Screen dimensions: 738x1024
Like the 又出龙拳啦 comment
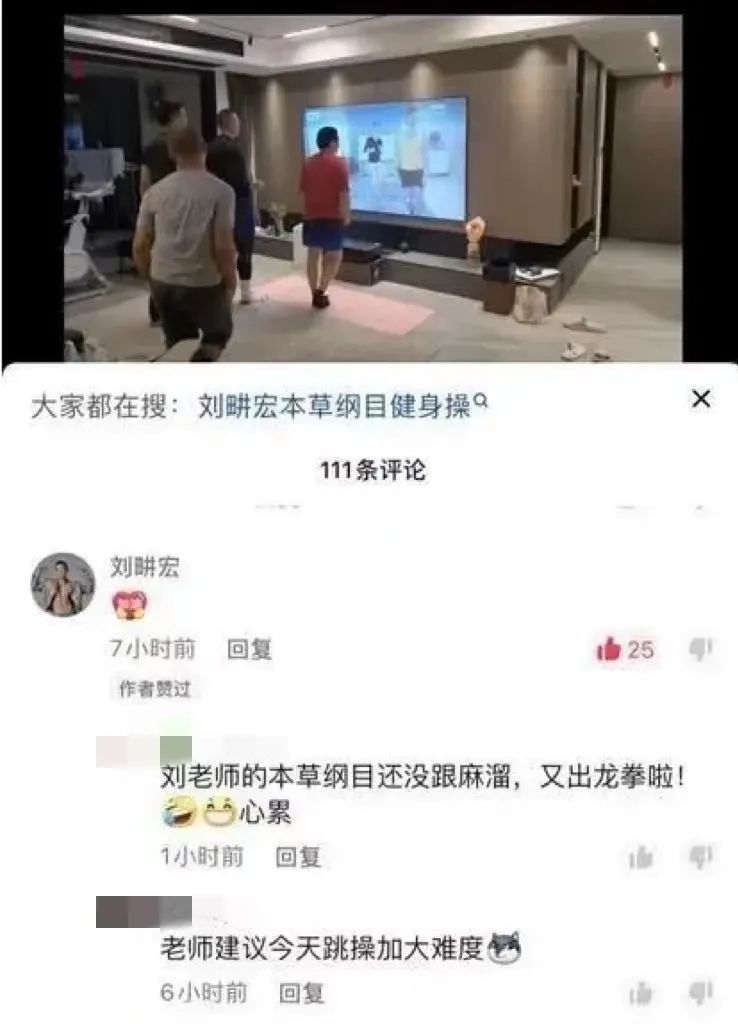(641, 857)
